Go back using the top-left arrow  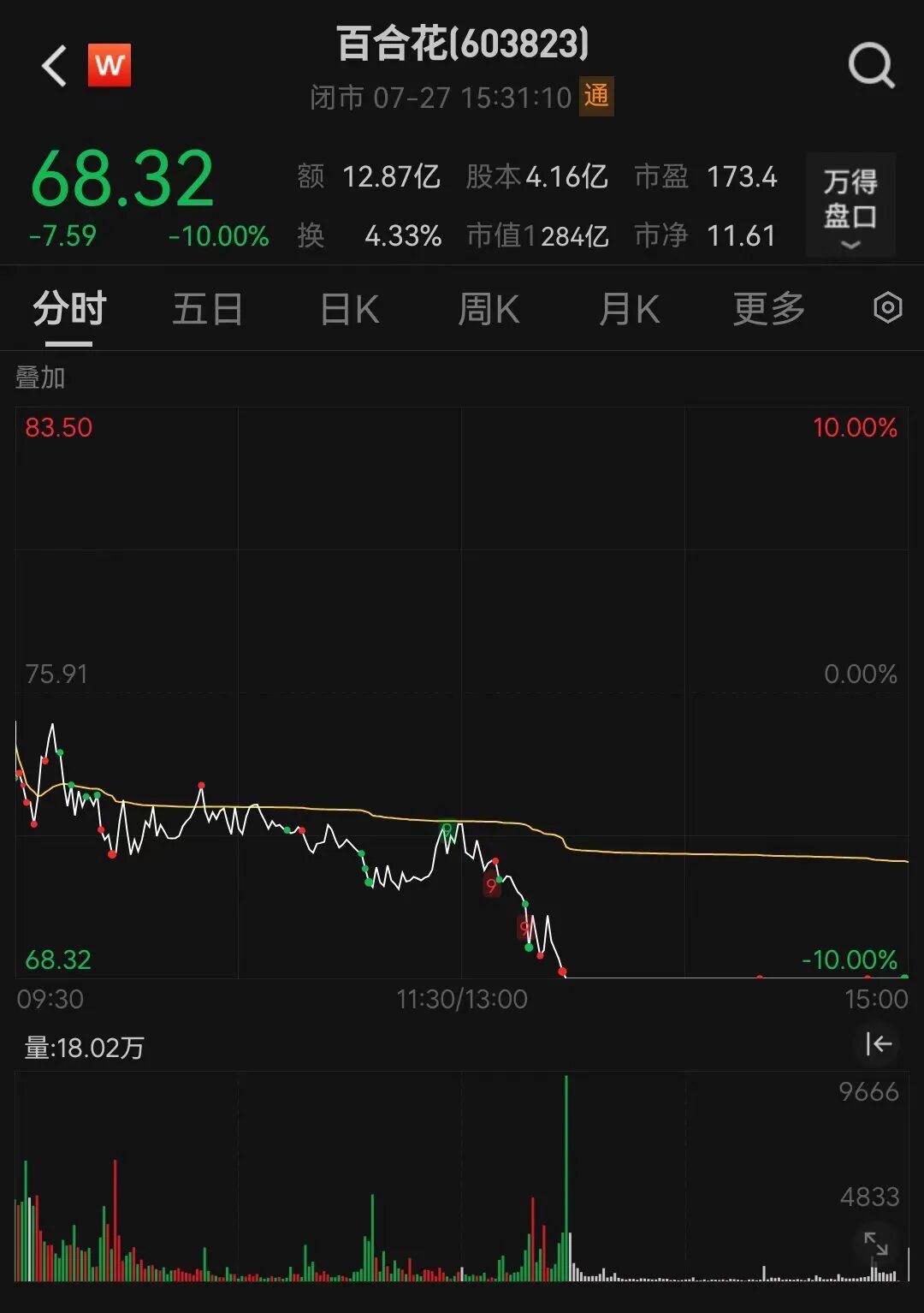tap(54, 66)
